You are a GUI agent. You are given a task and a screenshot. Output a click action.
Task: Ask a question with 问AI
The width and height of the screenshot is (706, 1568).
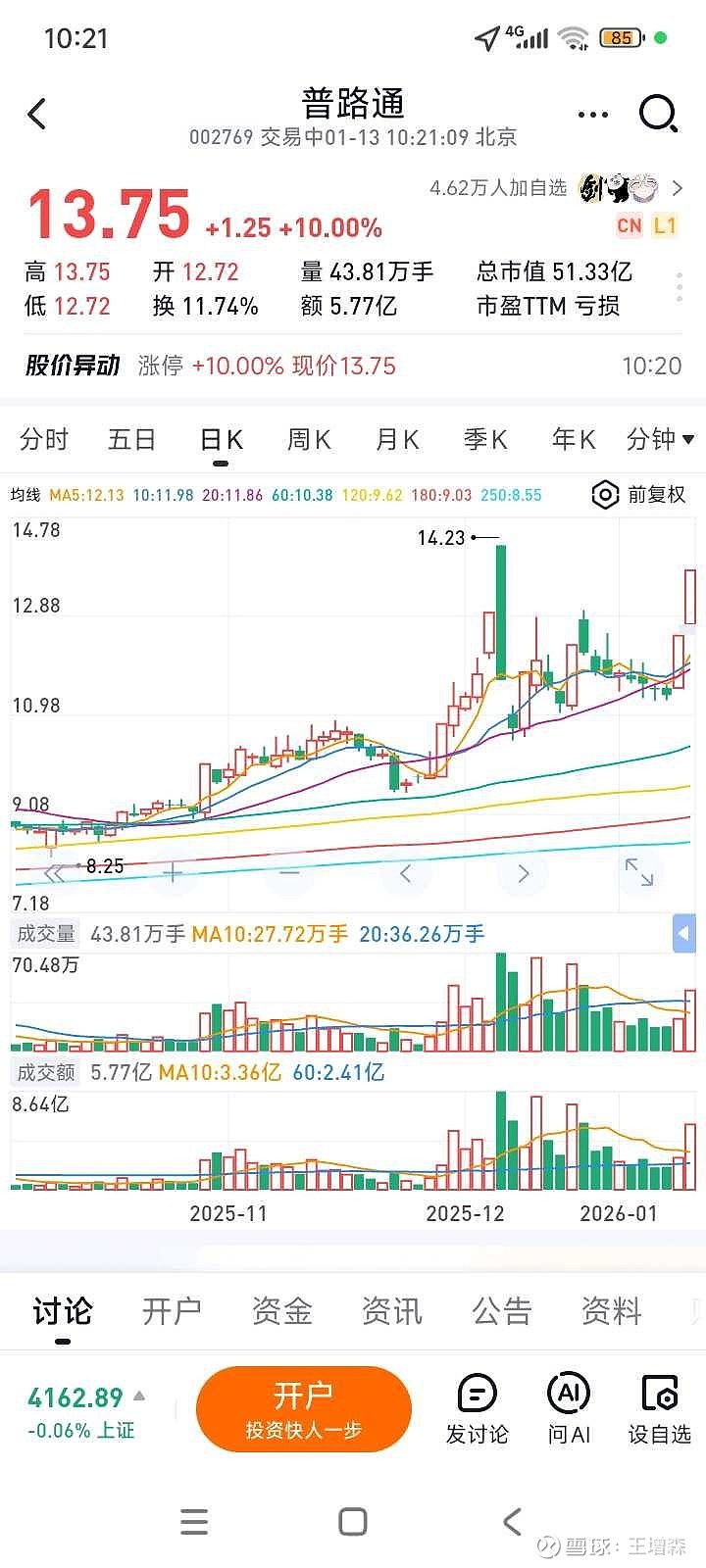pyautogui.click(x=569, y=1409)
